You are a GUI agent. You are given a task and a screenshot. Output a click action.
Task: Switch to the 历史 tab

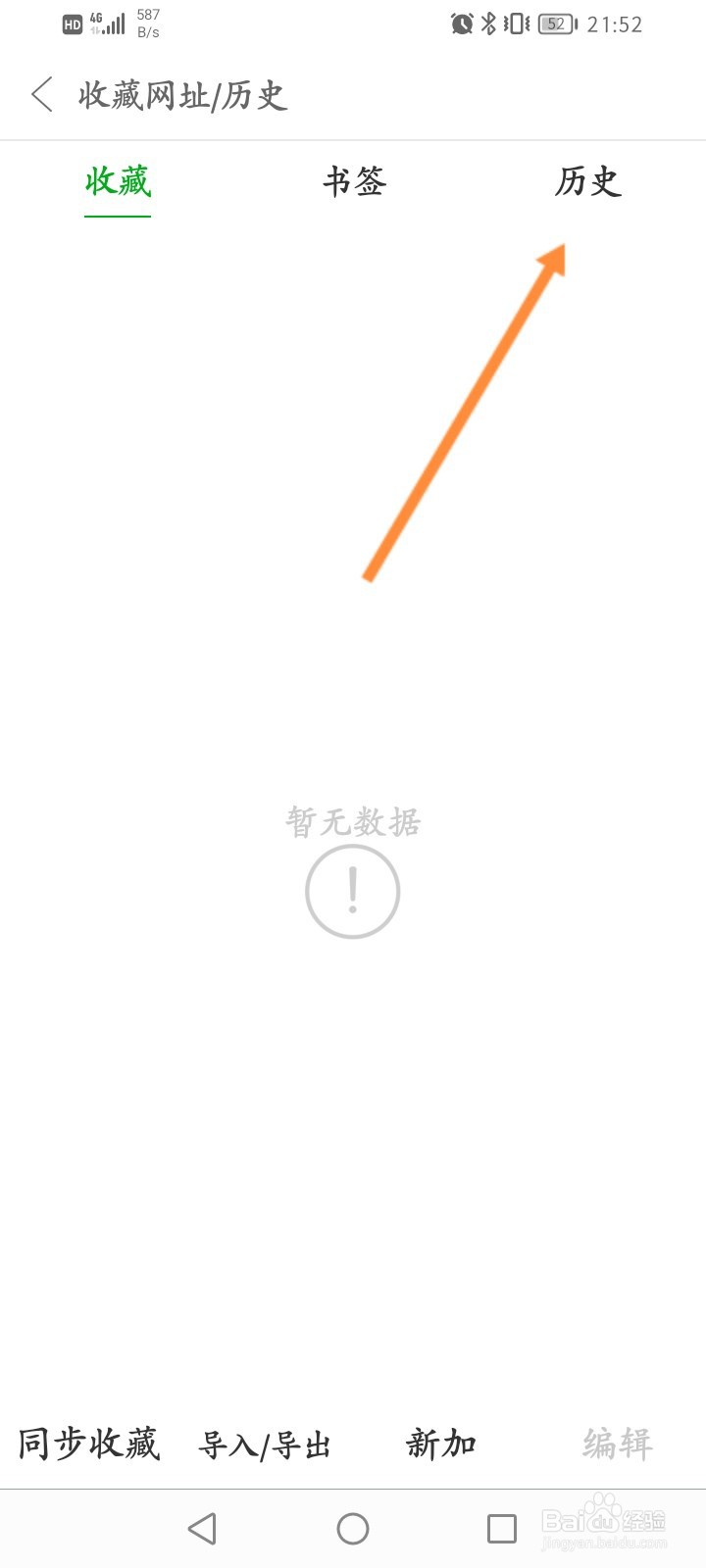coord(588,184)
